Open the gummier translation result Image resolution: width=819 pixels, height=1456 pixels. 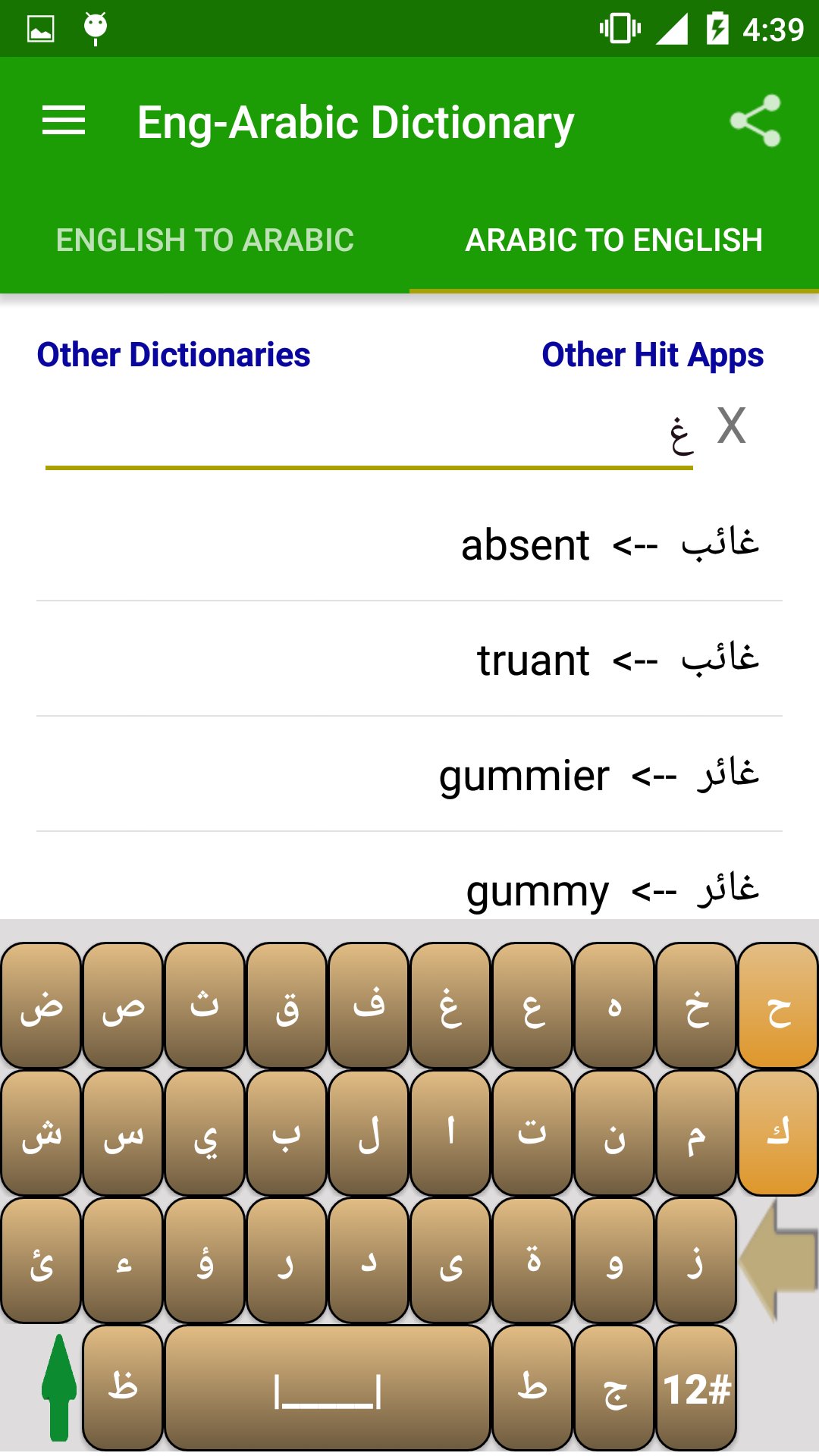(x=409, y=775)
